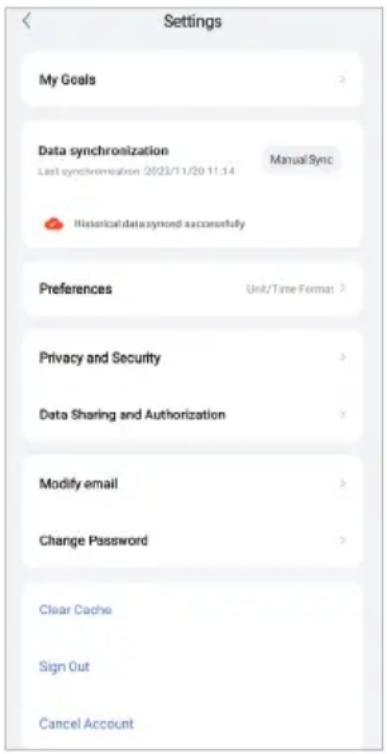The image size is (387, 754).
Task: Select Modify email
Action: click(x=192, y=484)
